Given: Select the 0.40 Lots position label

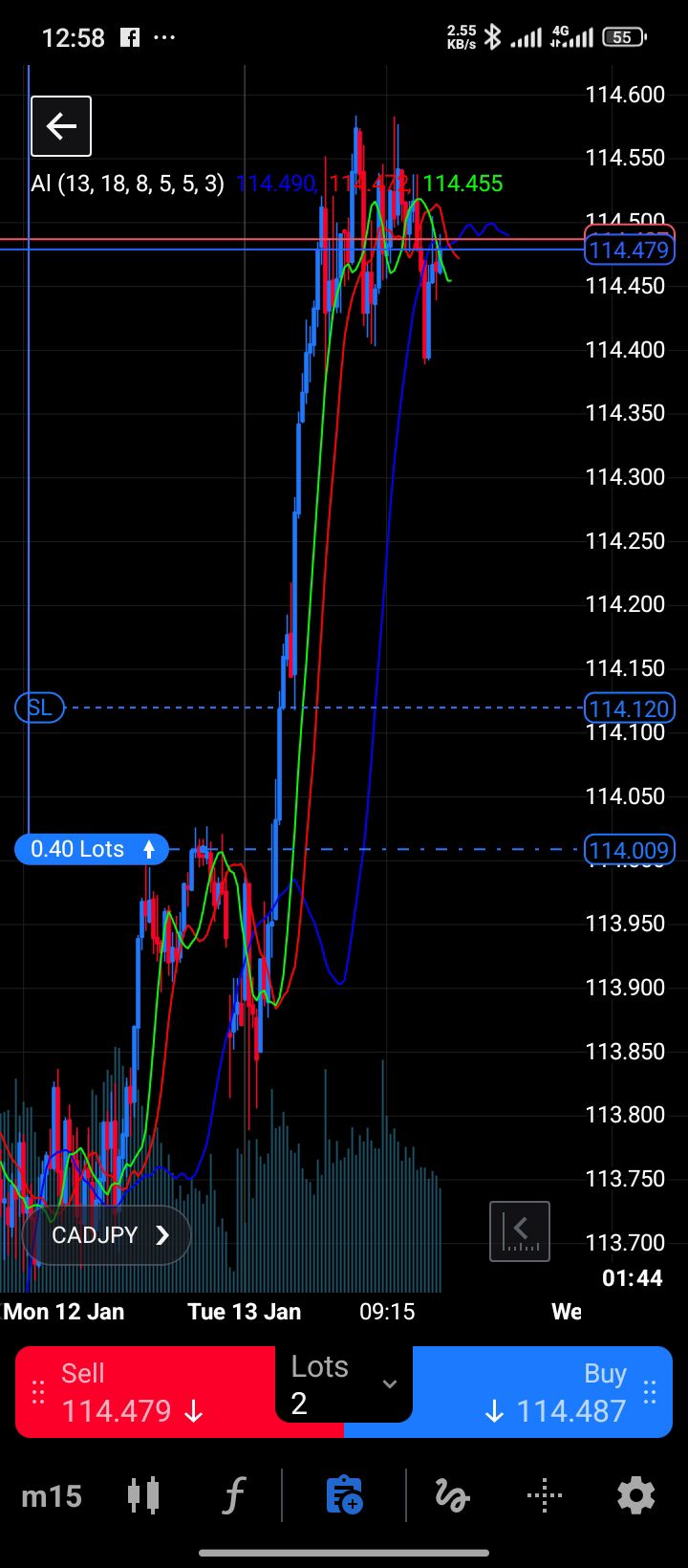Looking at the screenshot, I should 92,849.
